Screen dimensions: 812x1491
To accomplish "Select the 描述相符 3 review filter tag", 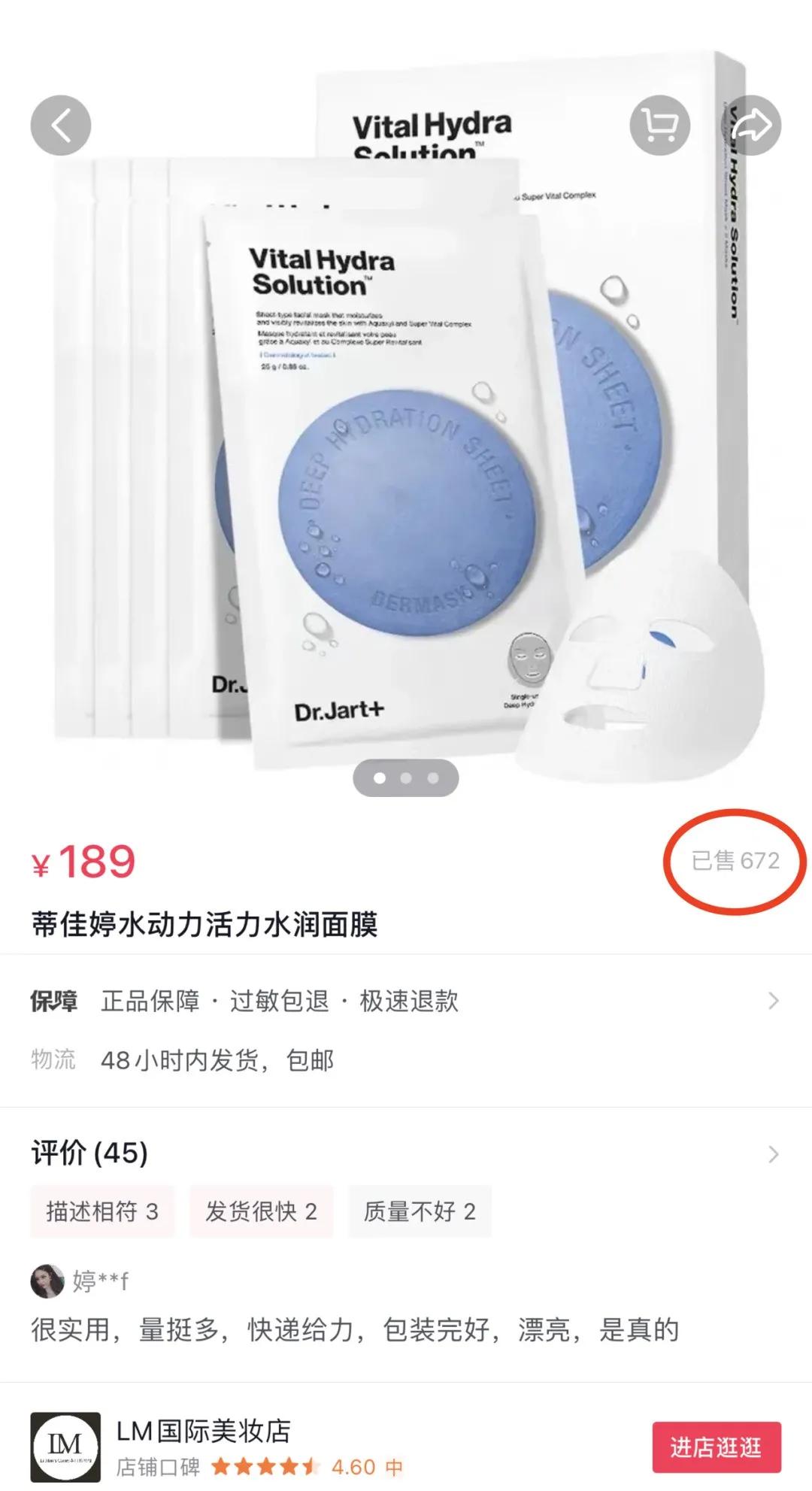I will click(x=102, y=1210).
